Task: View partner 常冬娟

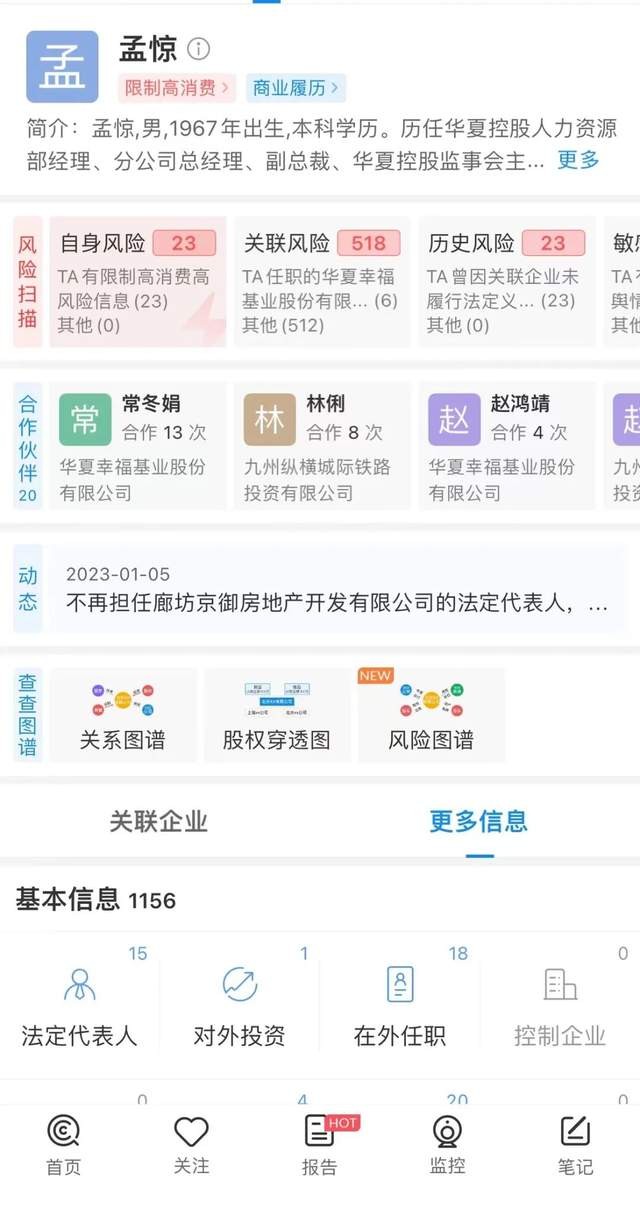Action: (138, 447)
